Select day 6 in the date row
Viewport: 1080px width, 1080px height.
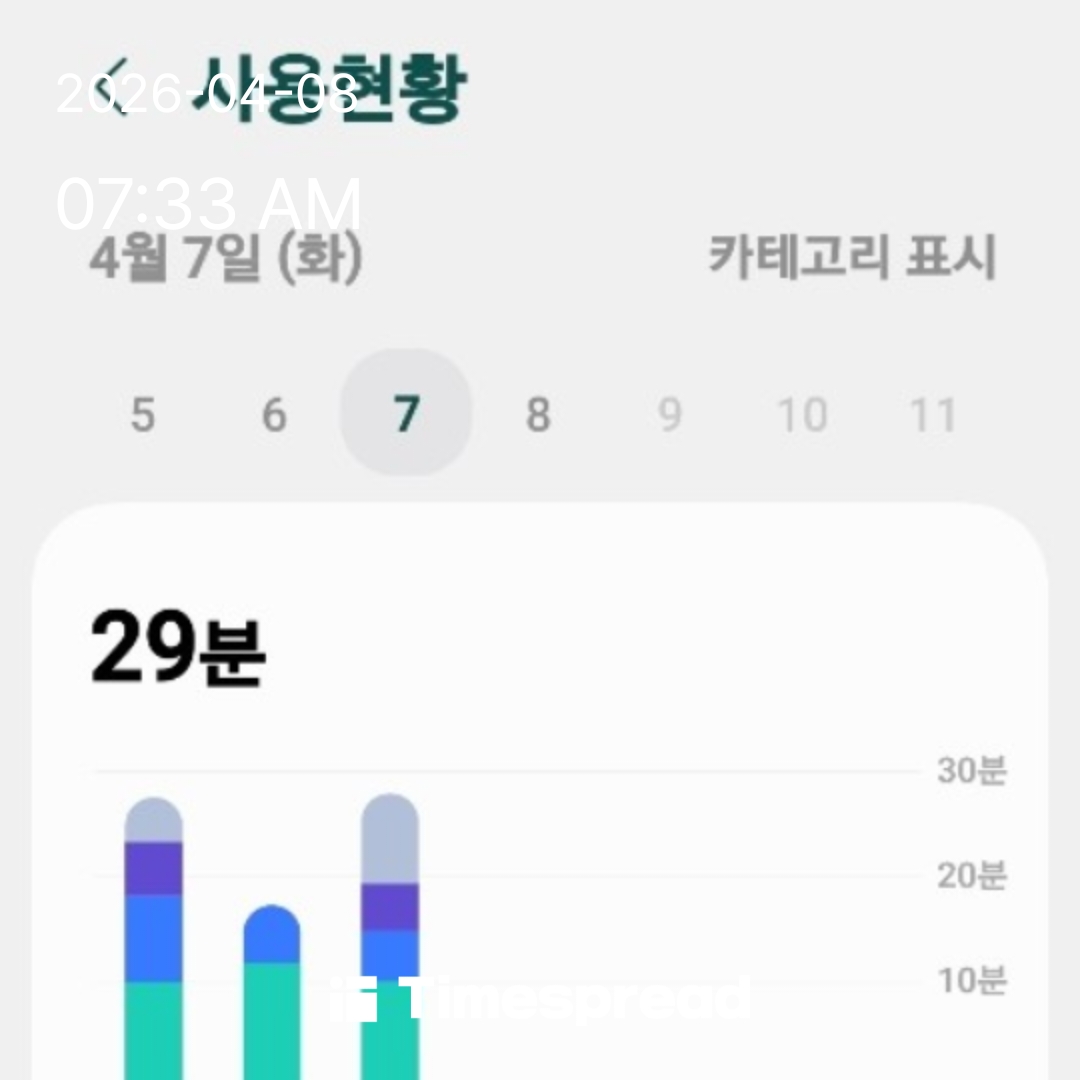click(x=274, y=414)
